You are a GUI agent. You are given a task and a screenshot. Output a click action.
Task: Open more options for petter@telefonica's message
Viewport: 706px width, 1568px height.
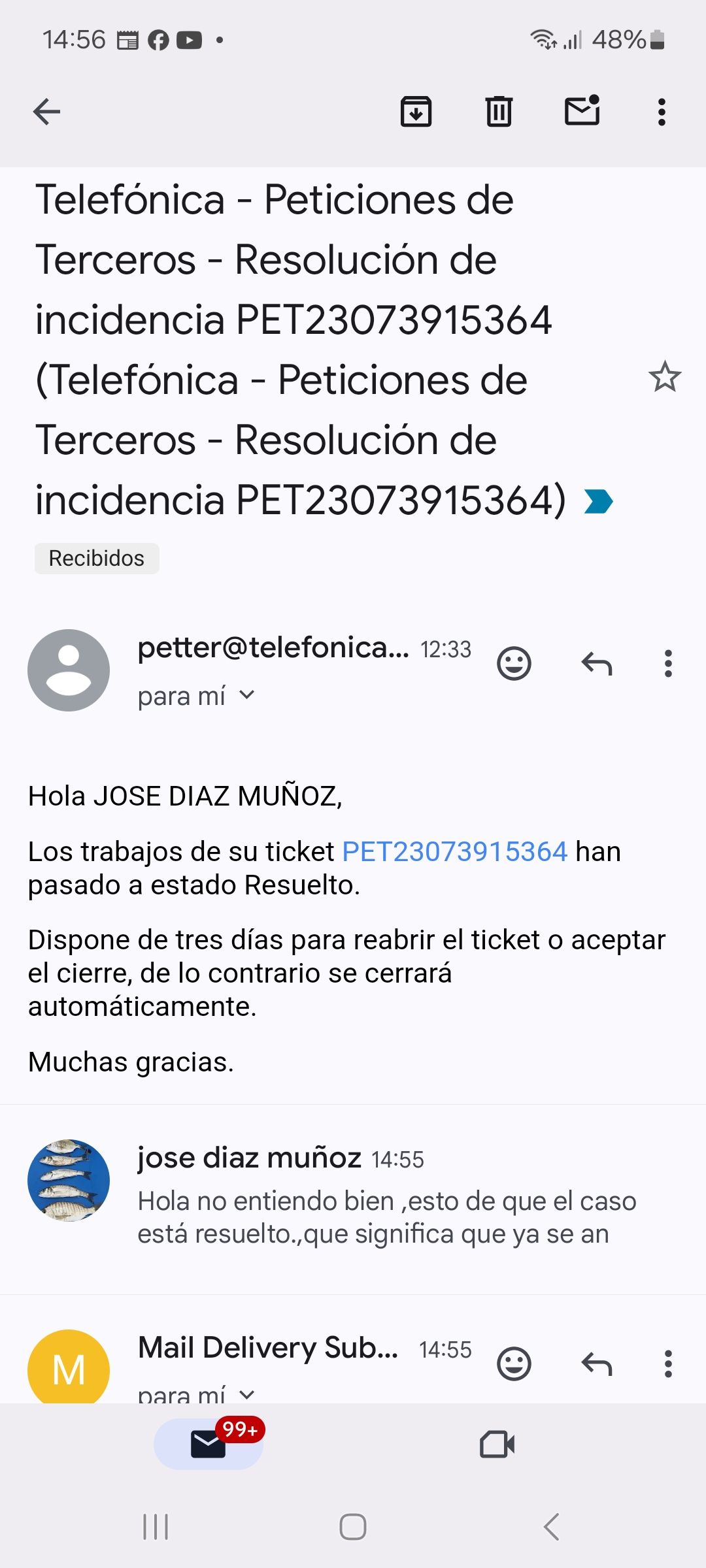click(667, 664)
